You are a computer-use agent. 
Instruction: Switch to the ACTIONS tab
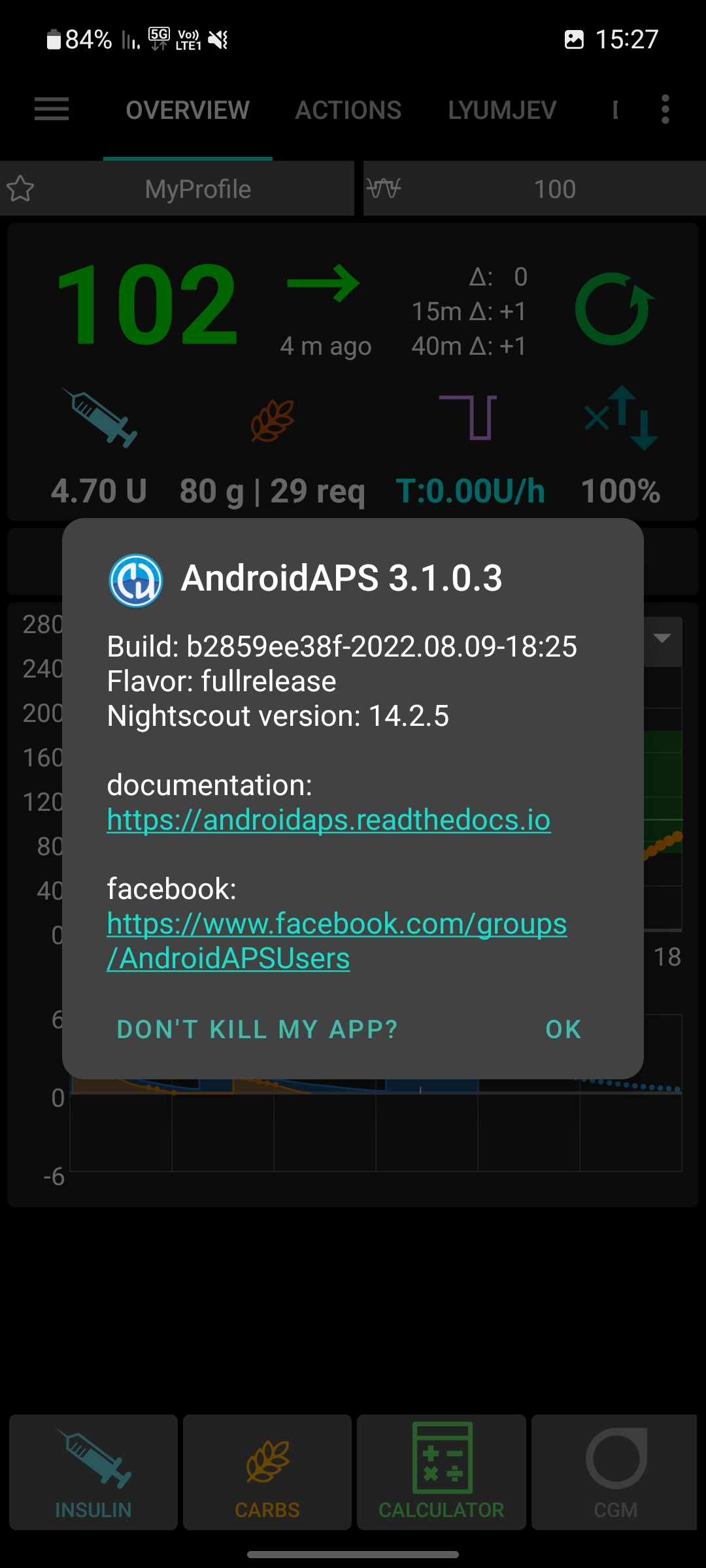[348, 110]
